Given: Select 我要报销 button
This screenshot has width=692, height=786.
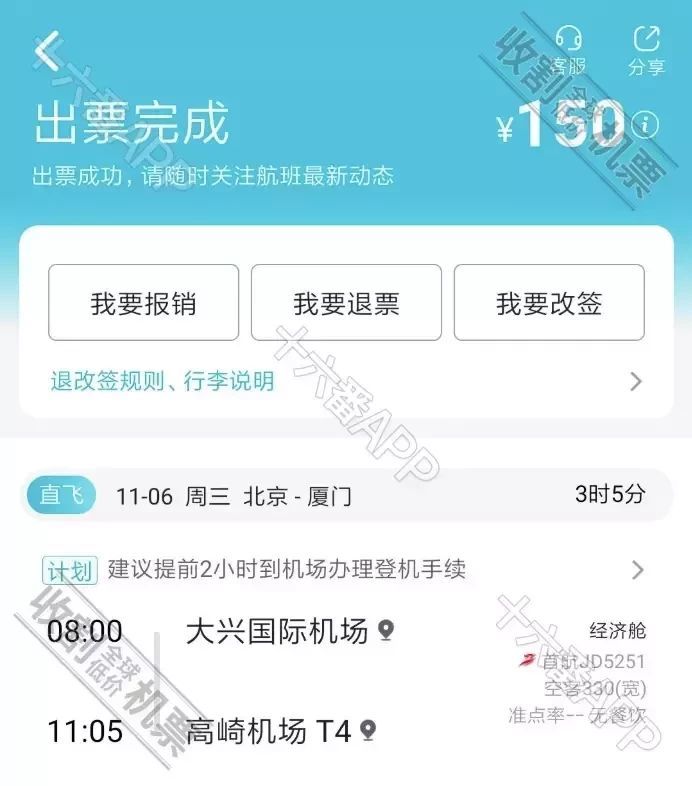Looking at the screenshot, I should point(144,303).
